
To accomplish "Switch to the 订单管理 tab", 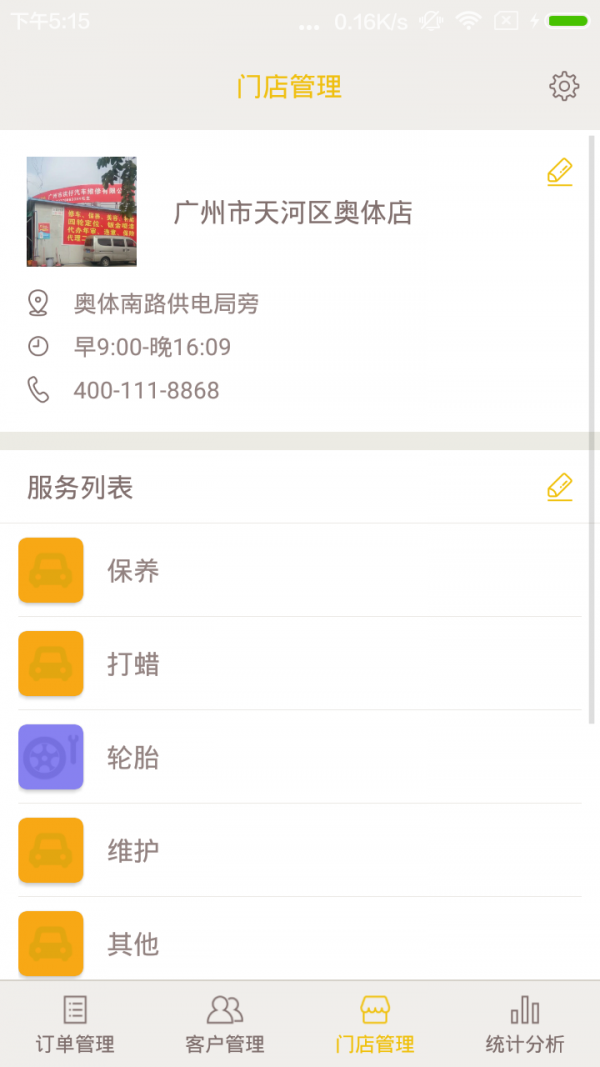I will (x=75, y=1024).
